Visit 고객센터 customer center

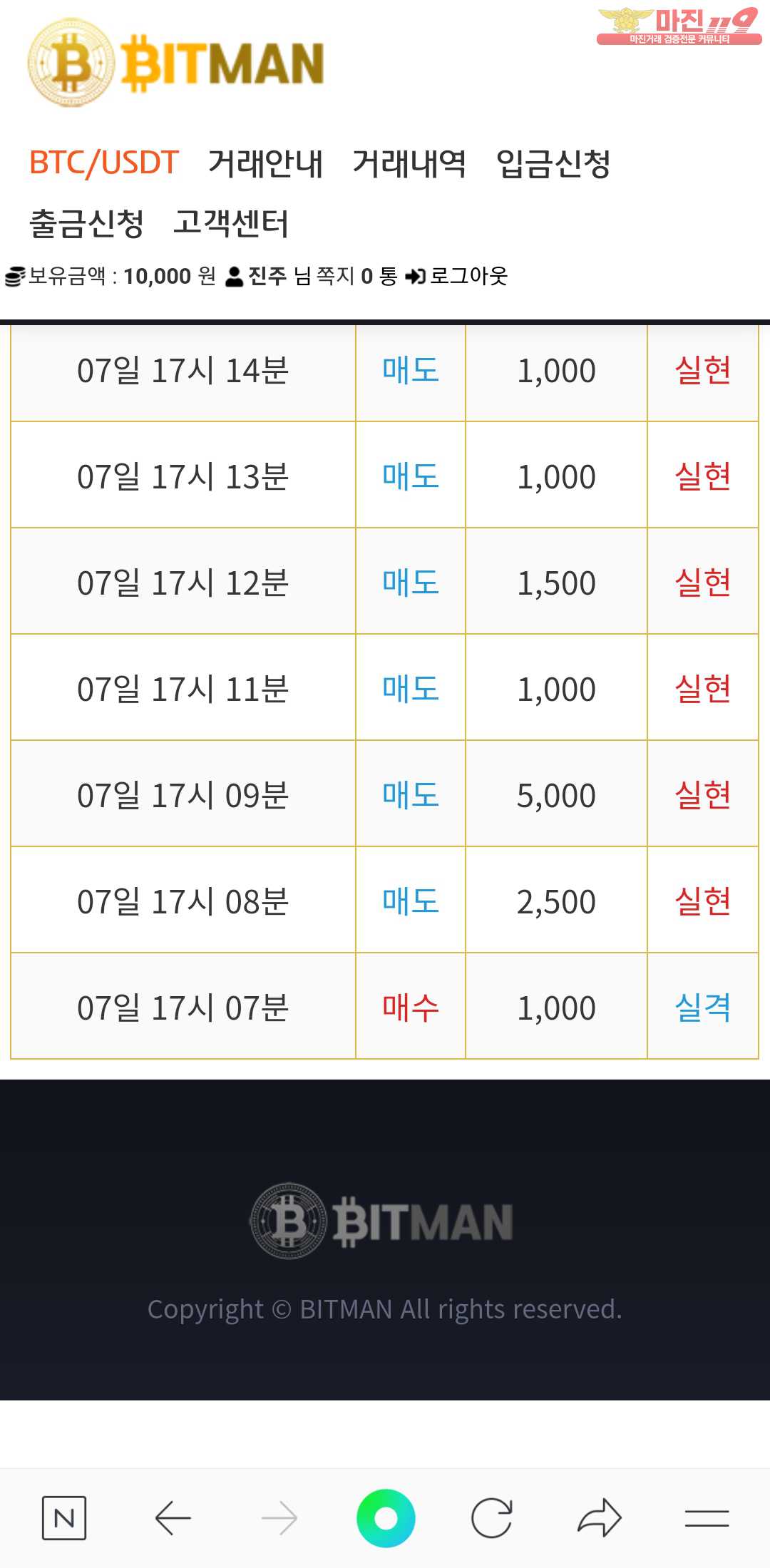(231, 223)
